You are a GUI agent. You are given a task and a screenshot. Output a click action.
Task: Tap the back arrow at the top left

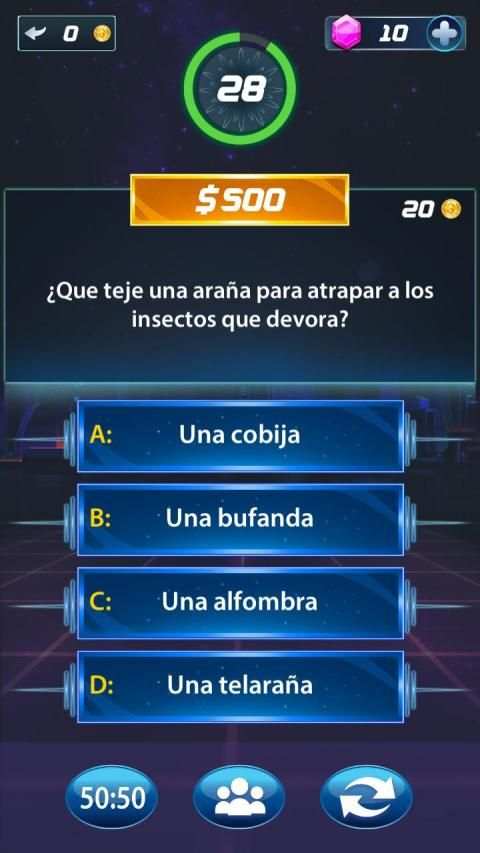point(36,34)
